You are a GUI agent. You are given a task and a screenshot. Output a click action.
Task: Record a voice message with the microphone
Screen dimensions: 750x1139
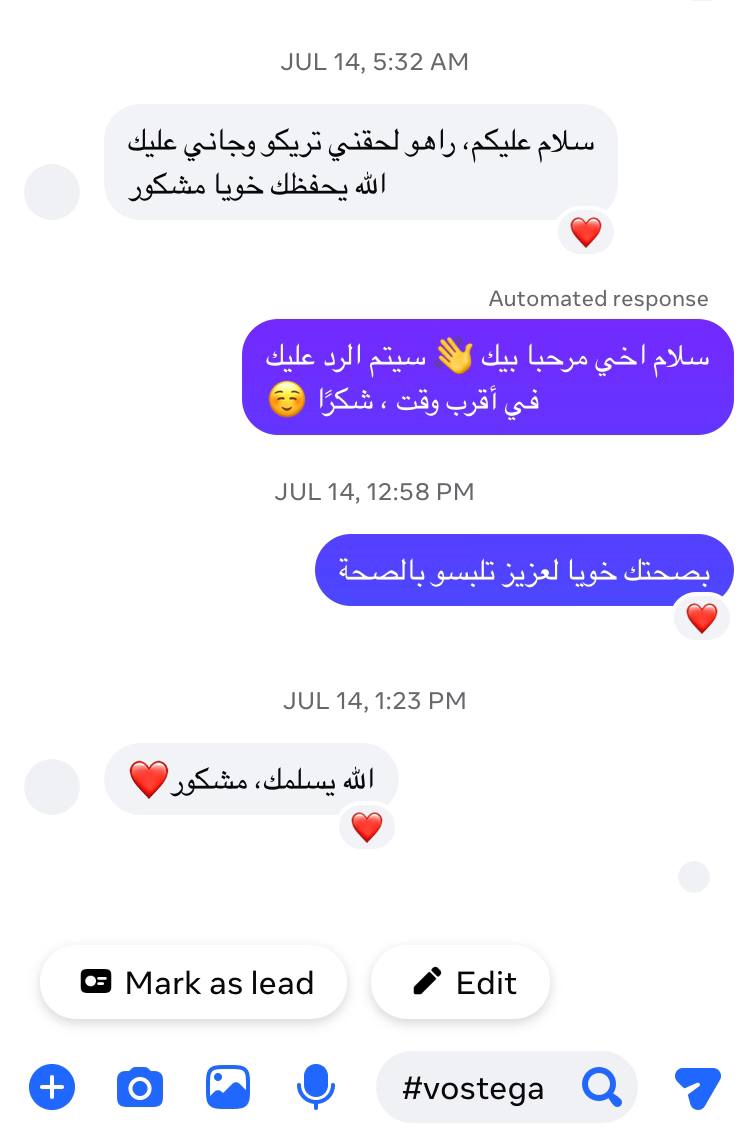315,1087
